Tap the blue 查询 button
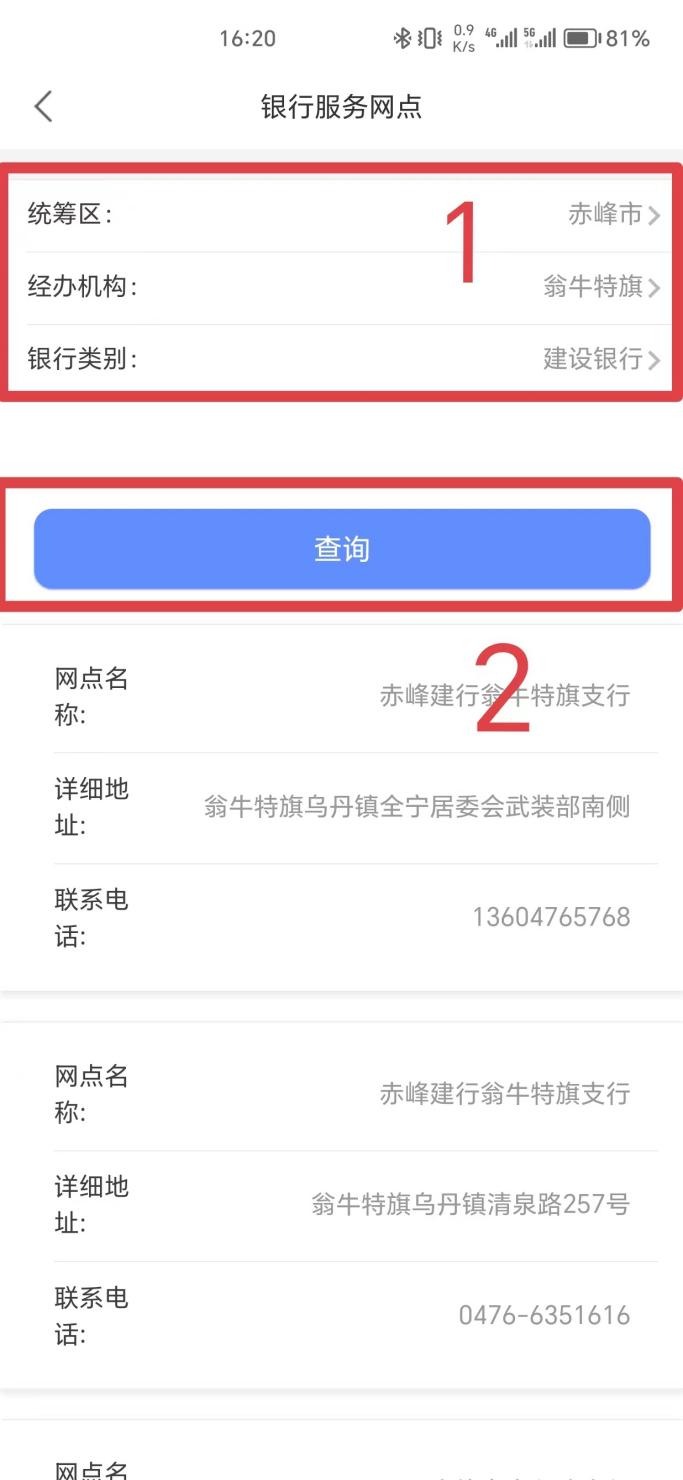The height and width of the screenshot is (1480, 683). [x=342, y=549]
